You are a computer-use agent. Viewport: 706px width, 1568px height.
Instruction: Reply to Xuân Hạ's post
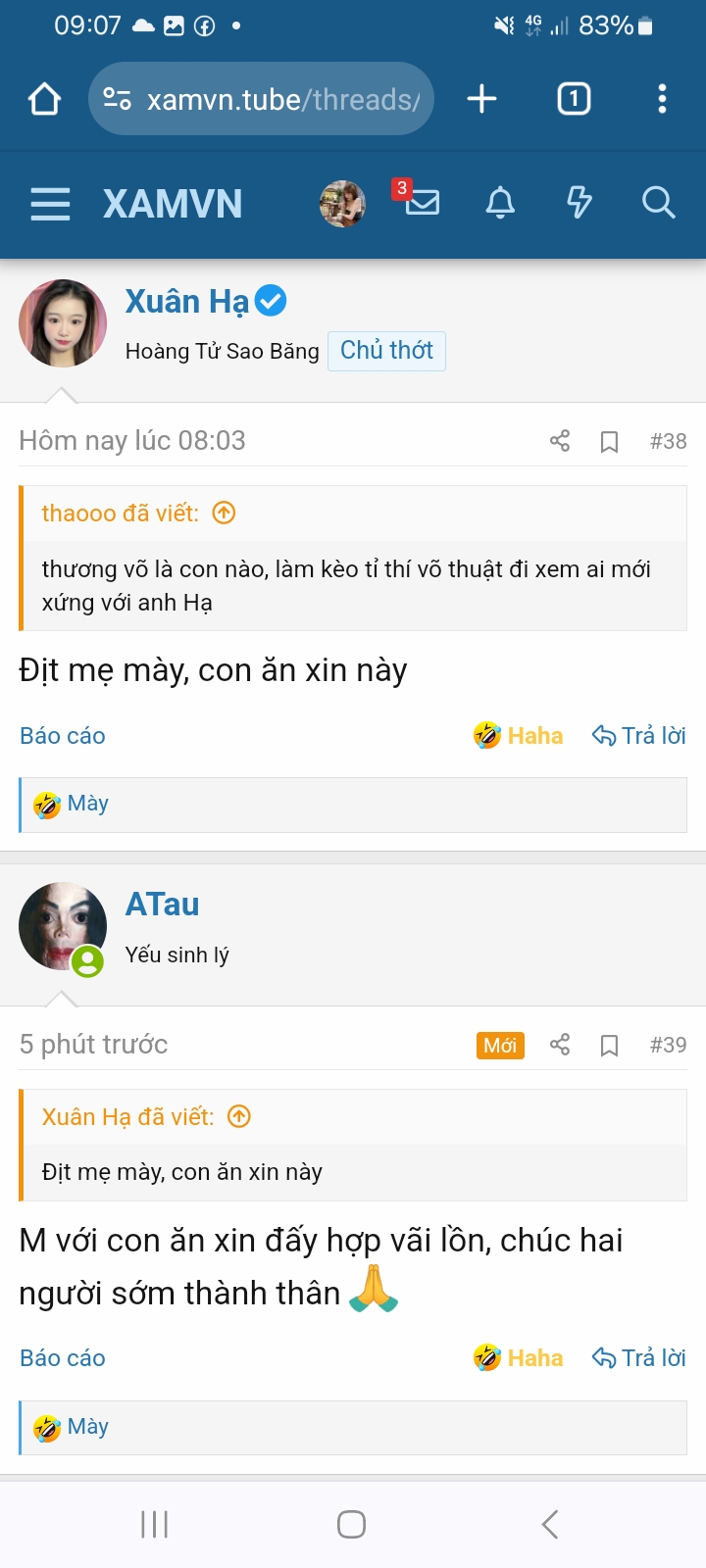coord(639,736)
